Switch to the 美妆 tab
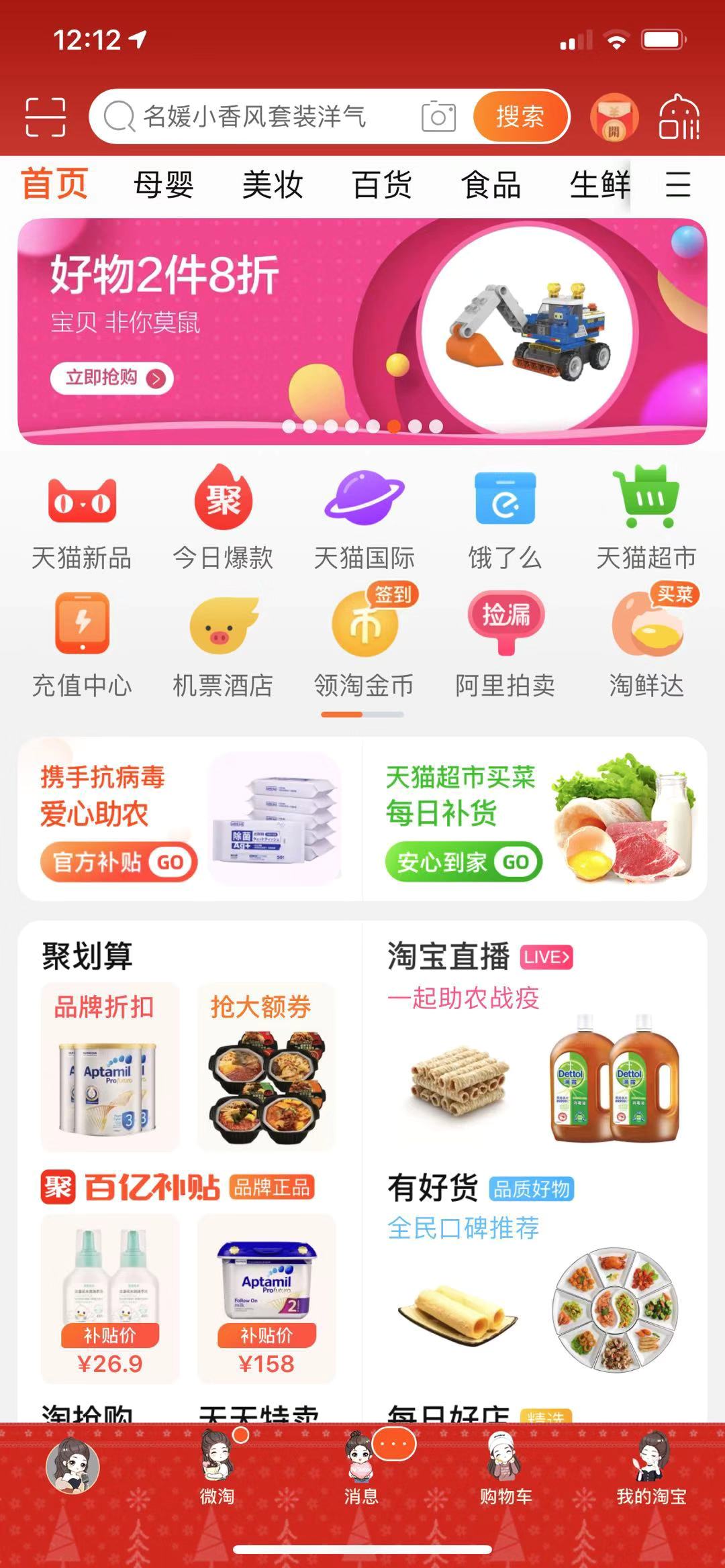The image size is (725, 1568). pos(273,185)
